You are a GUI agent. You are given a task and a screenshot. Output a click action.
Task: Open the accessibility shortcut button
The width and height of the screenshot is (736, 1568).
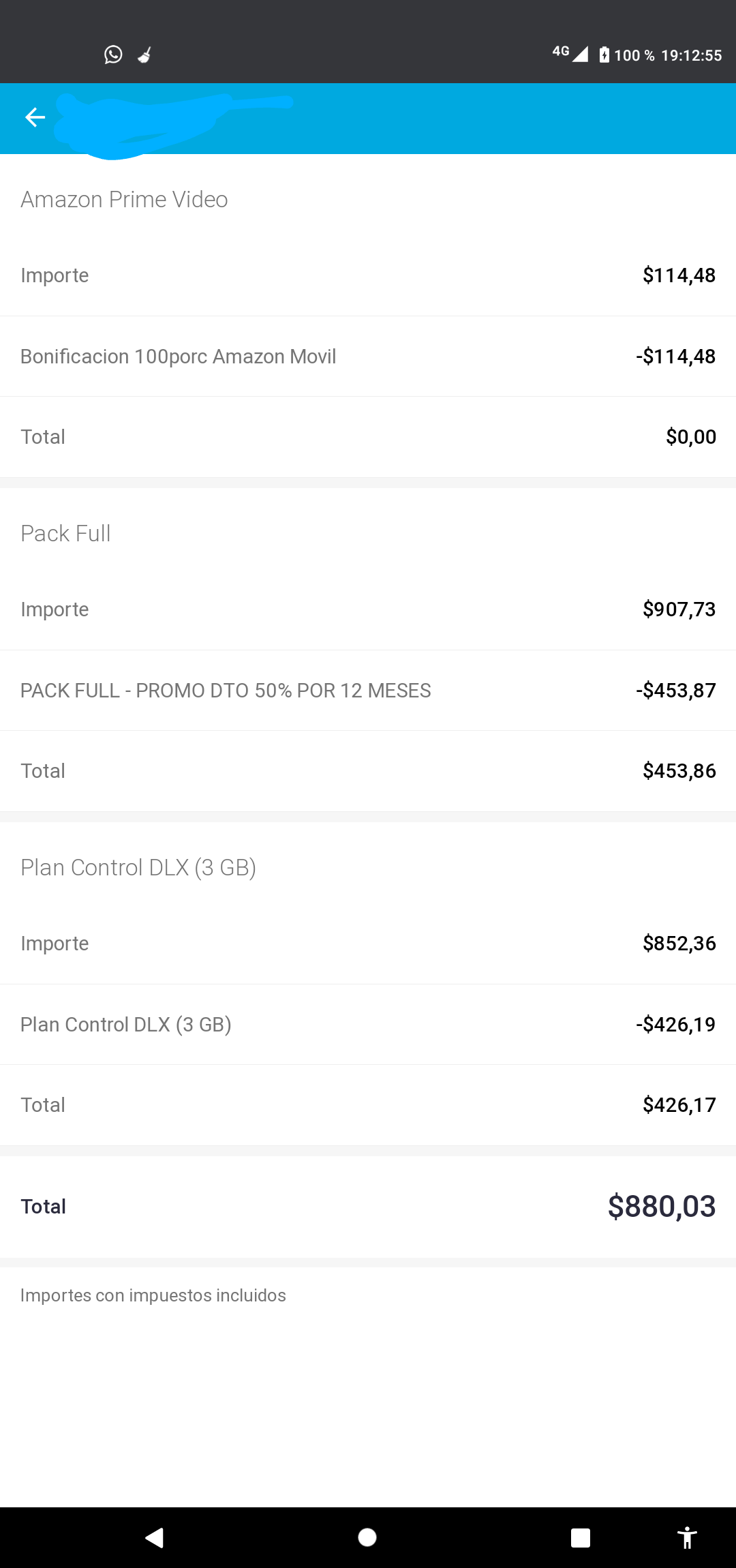click(687, 1537)
